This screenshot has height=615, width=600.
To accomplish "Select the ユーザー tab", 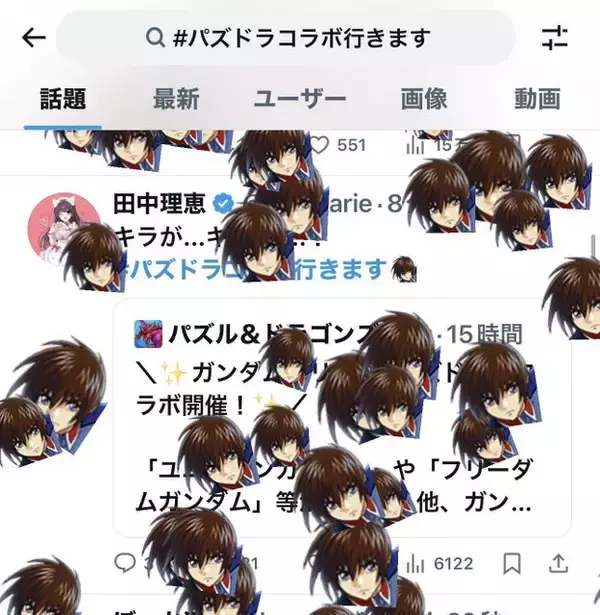I will [x=299, y=99].
